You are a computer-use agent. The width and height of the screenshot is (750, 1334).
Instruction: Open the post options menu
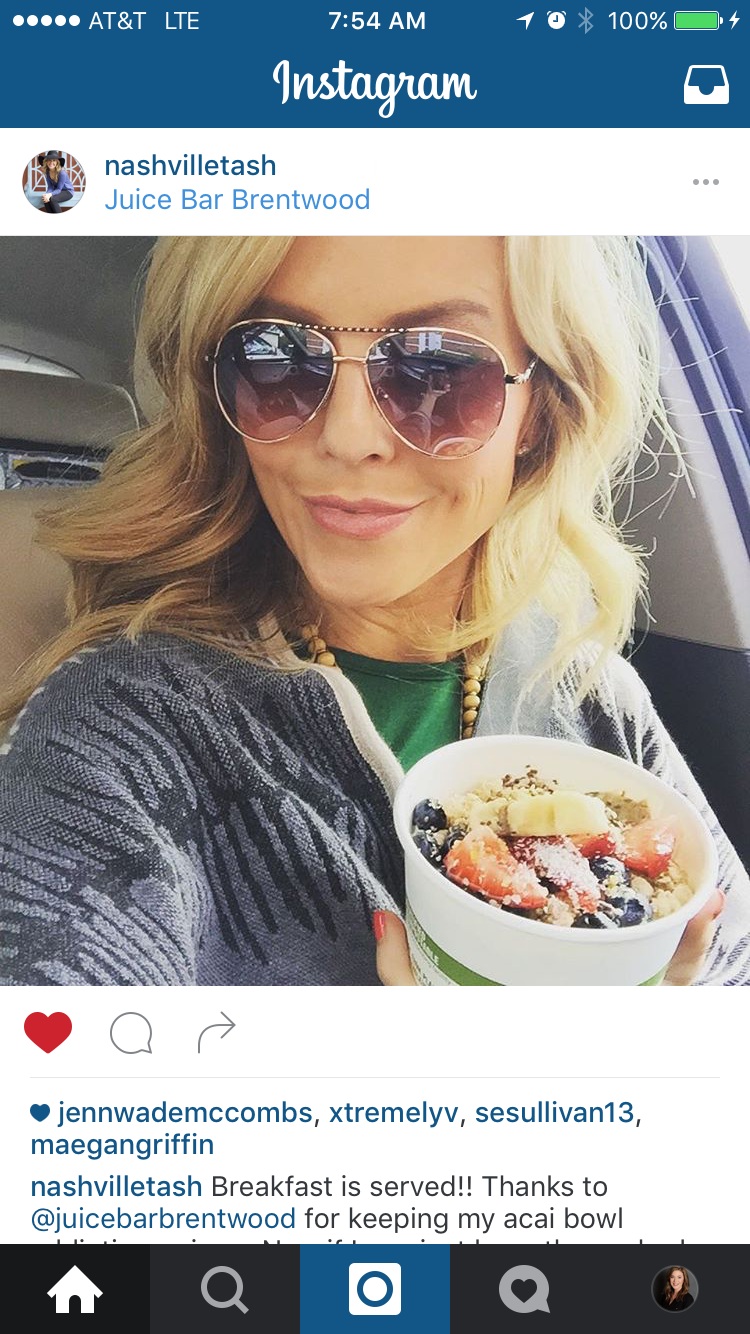[705, 182]
